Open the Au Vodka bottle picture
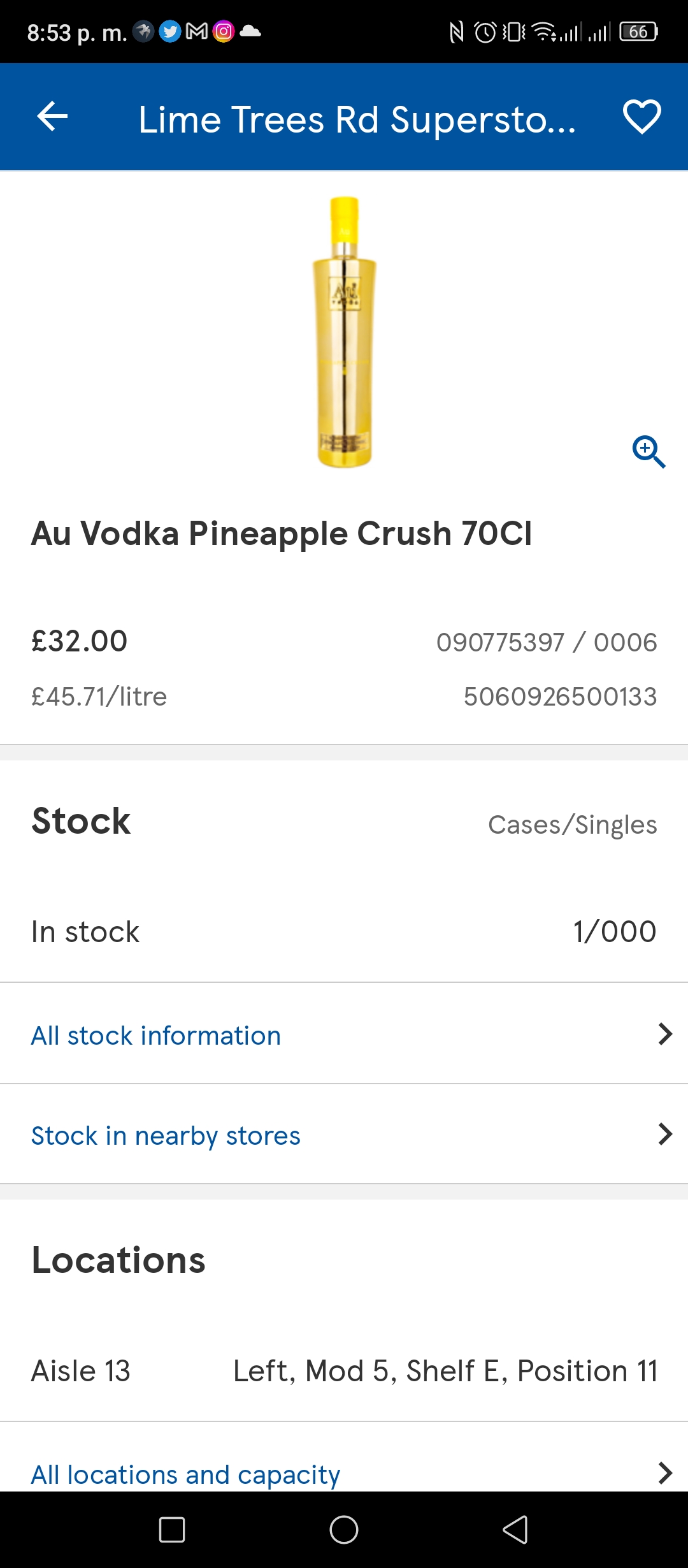 pos(344,332)
